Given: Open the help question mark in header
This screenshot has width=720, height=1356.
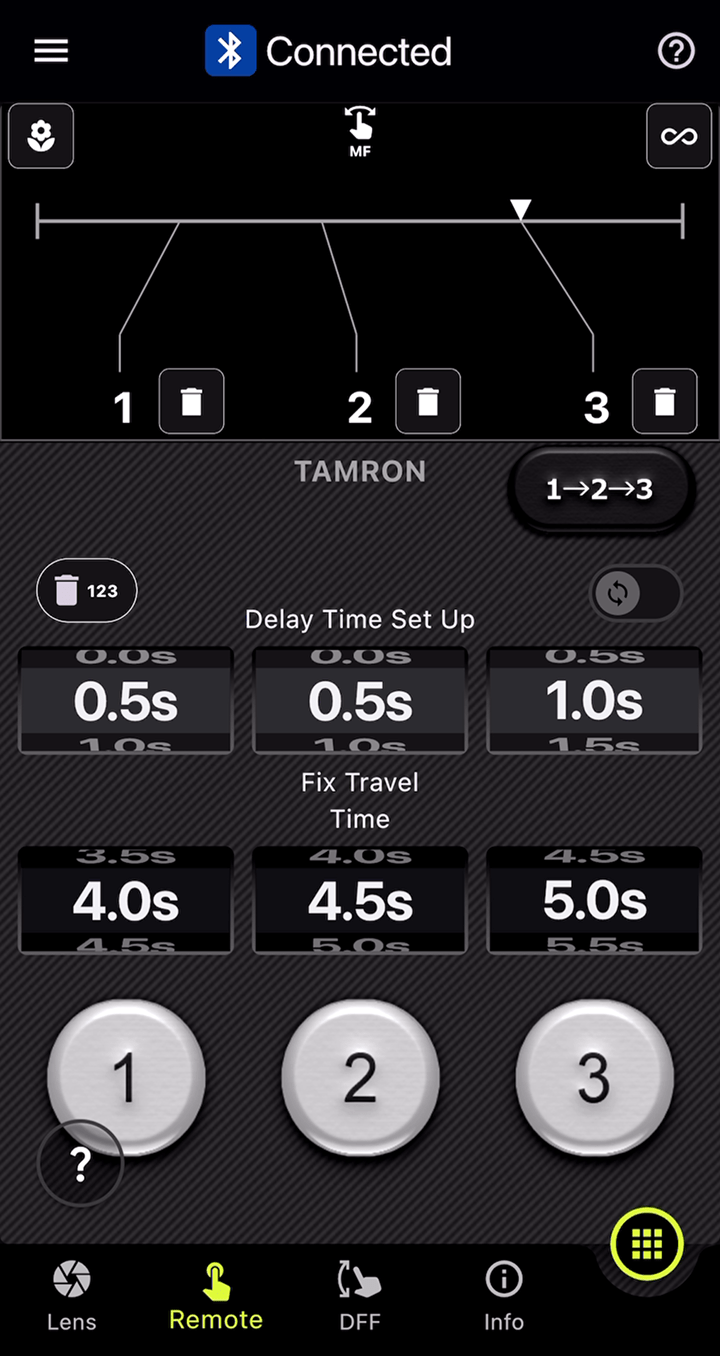Looking at the screenshot, I should click(x=676, y=52).
